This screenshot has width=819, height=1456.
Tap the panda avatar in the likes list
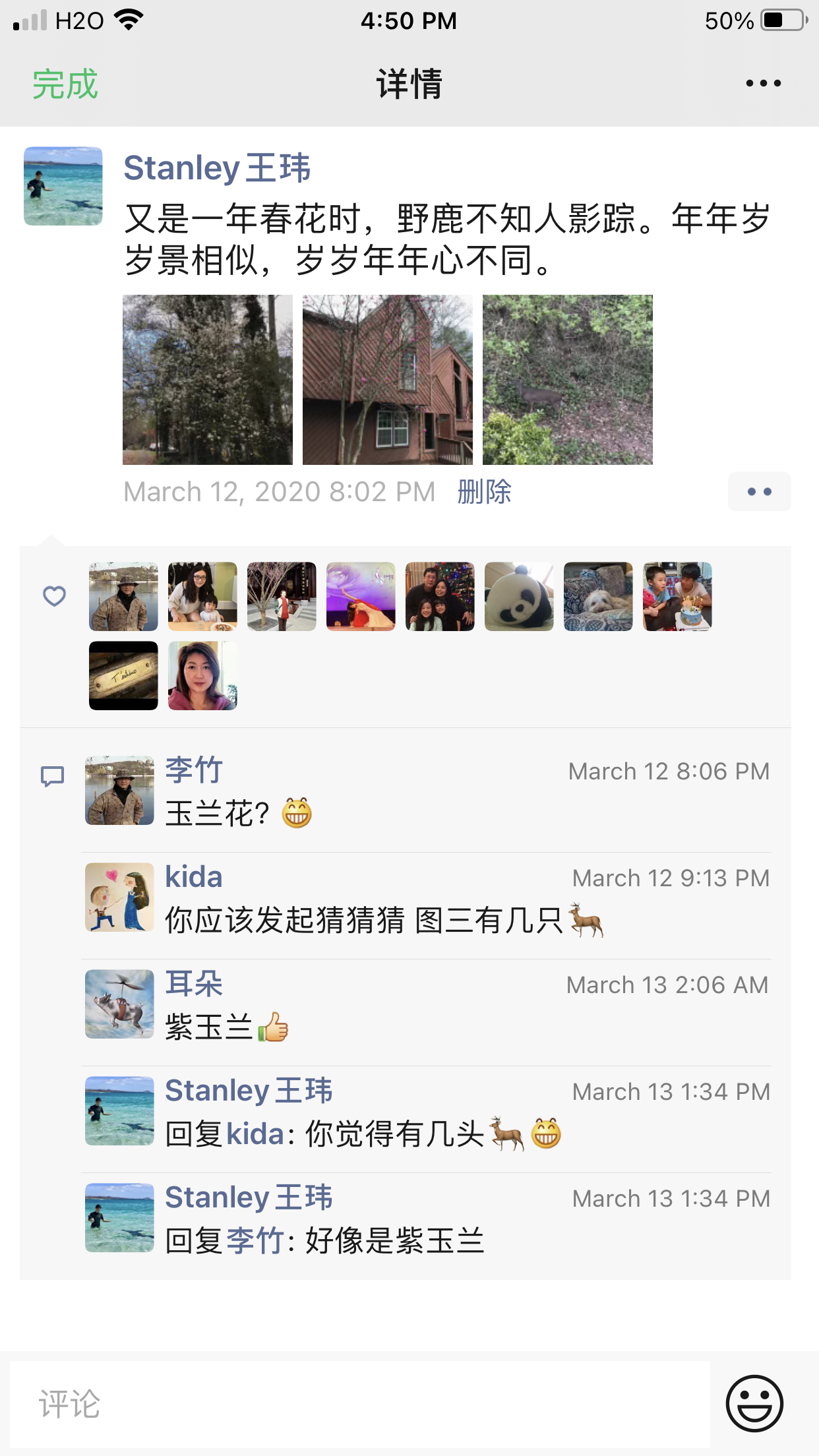(x=519, y=597)
